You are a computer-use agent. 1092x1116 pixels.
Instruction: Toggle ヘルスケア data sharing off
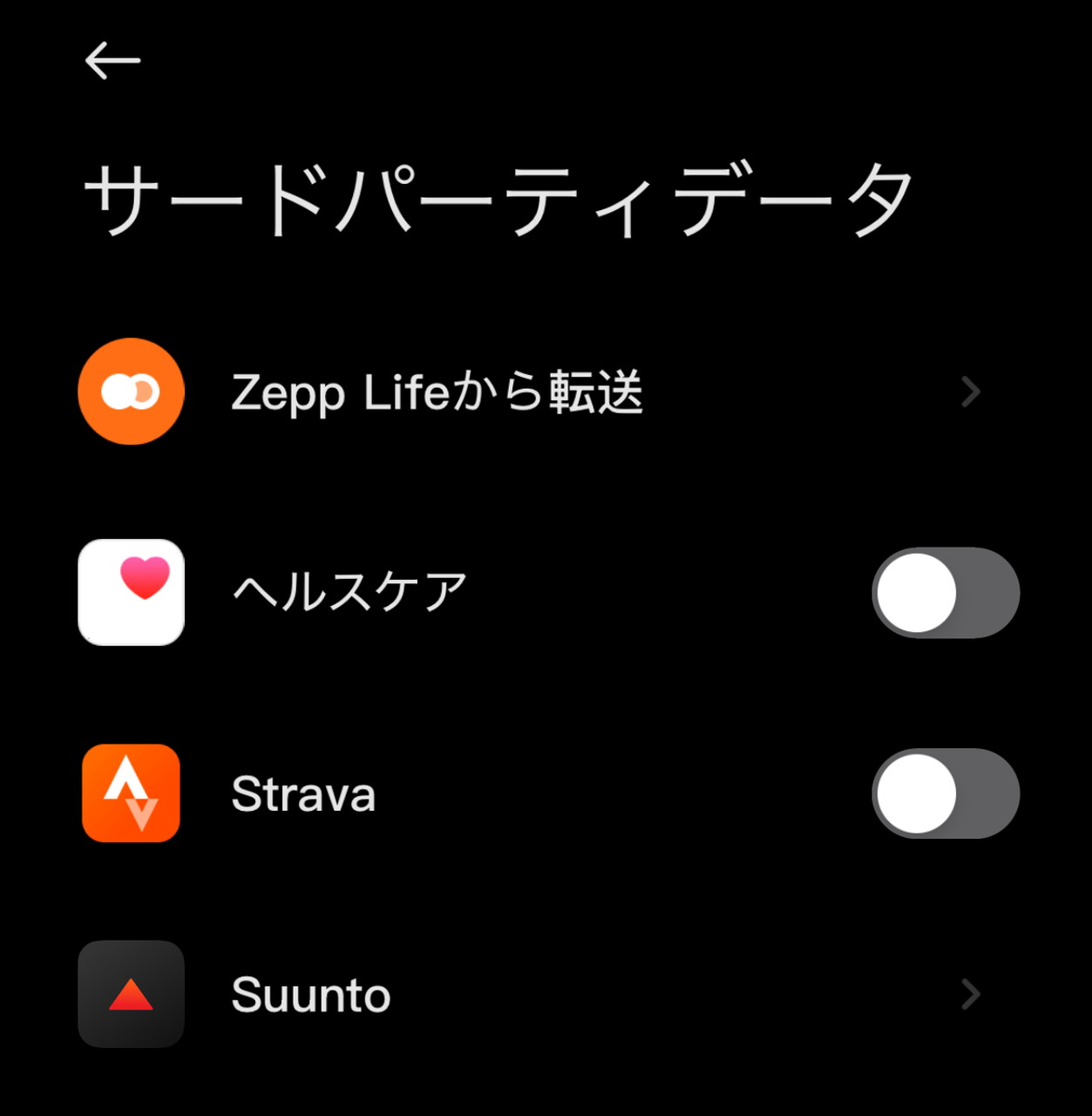(x=944, y=592)
